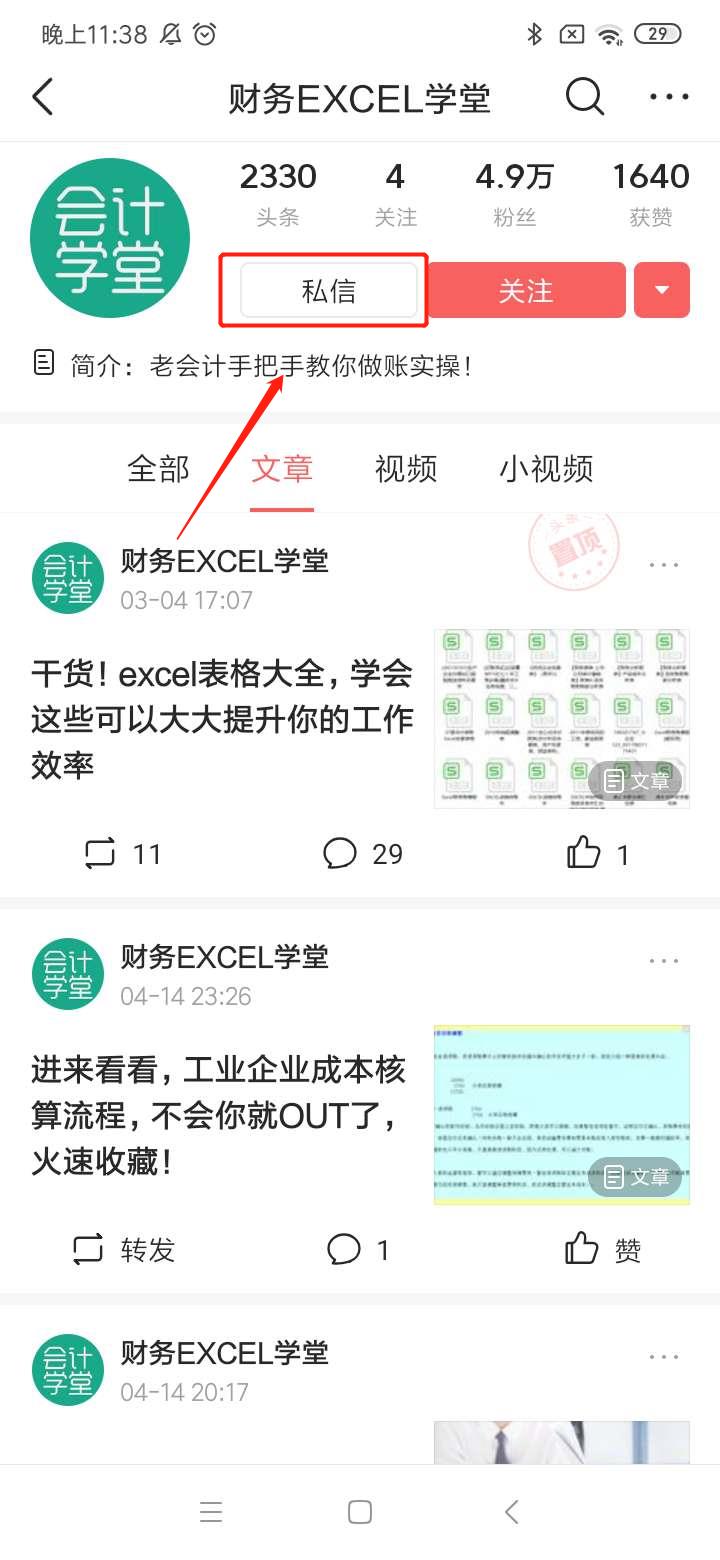Switch to the 视频 tab
Screen dimensions: 720x1560
click(405, 468)
